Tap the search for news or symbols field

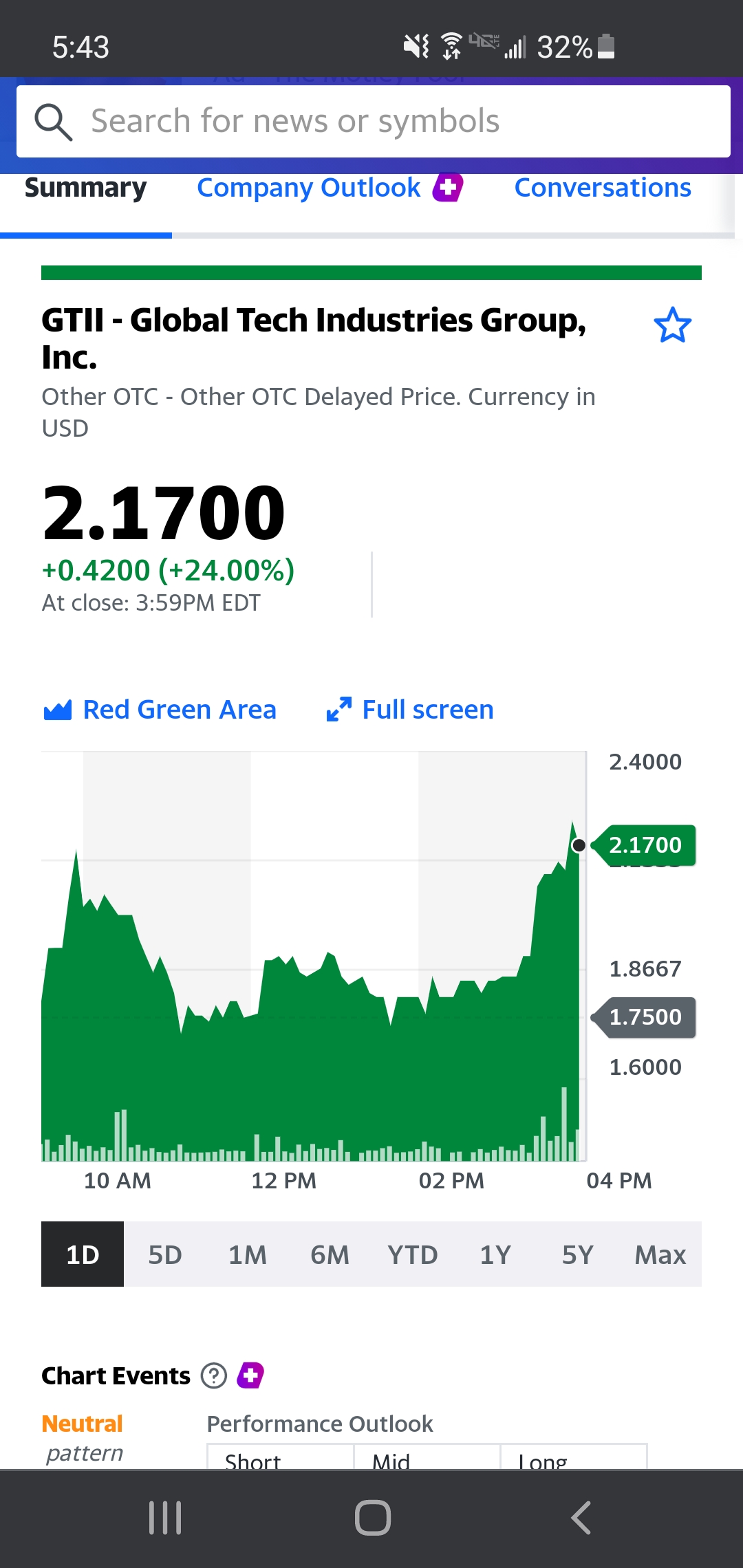(373, 121)
